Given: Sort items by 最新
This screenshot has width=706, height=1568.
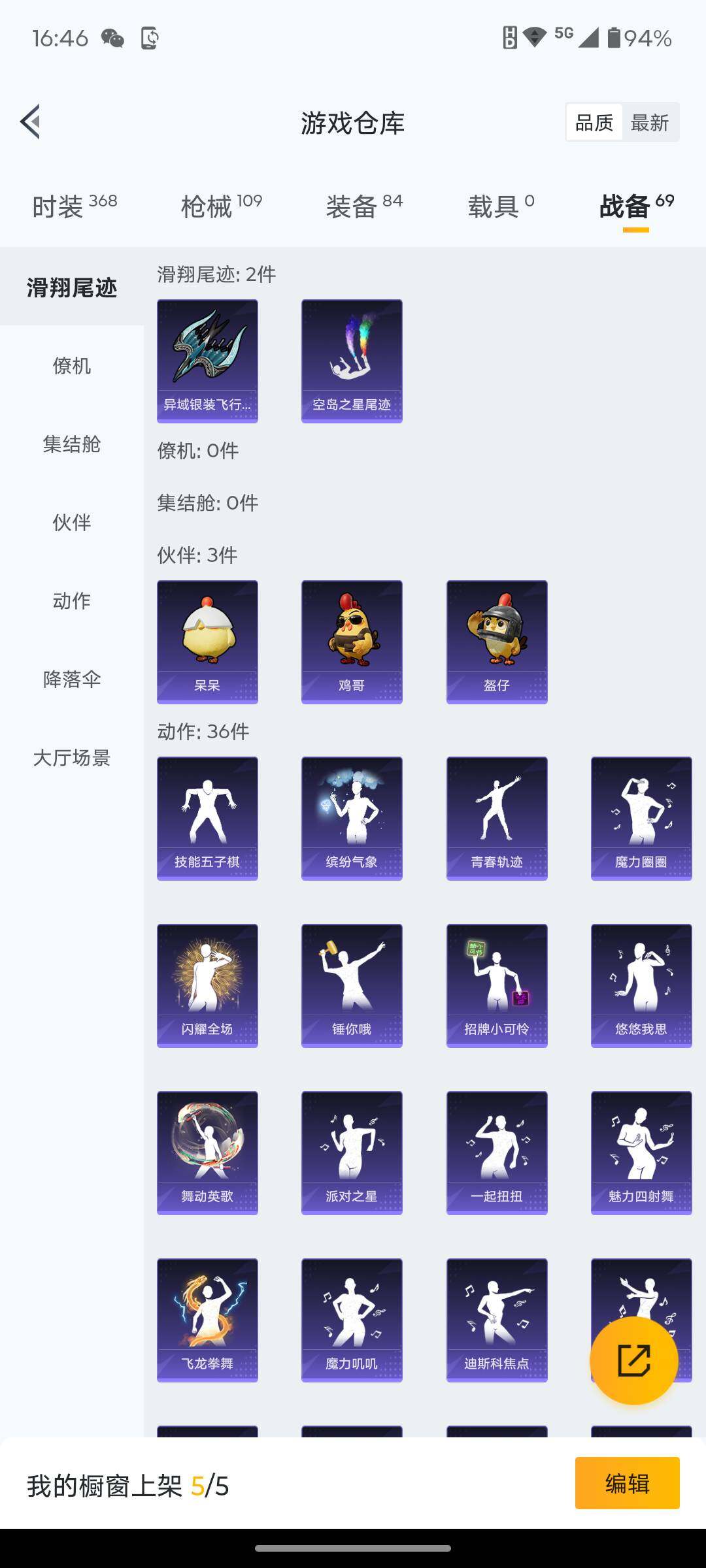Looking at the screenshot, I should pos(649,122).
